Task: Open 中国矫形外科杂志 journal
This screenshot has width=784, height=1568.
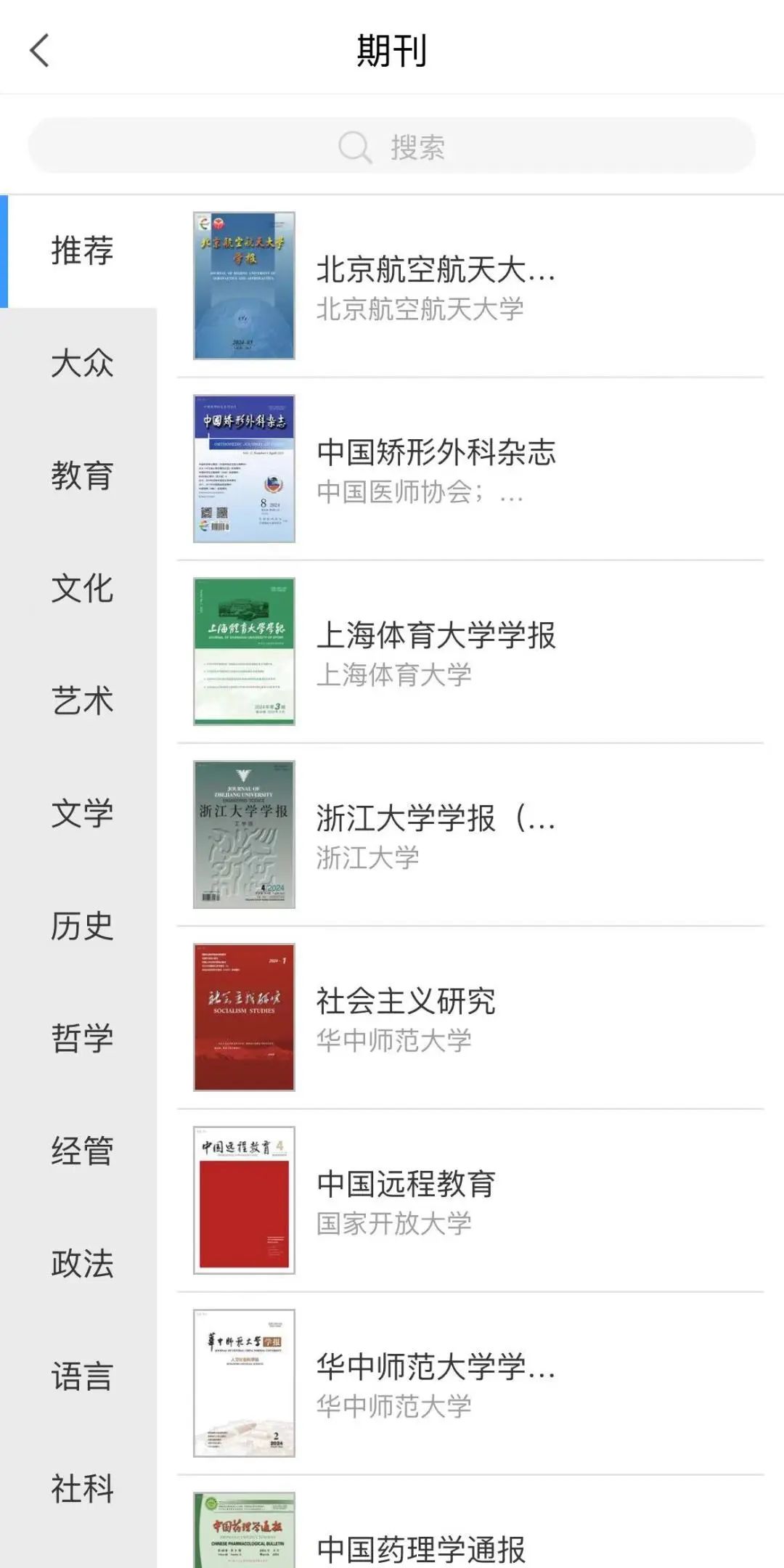Action: (x=436, y=469)
